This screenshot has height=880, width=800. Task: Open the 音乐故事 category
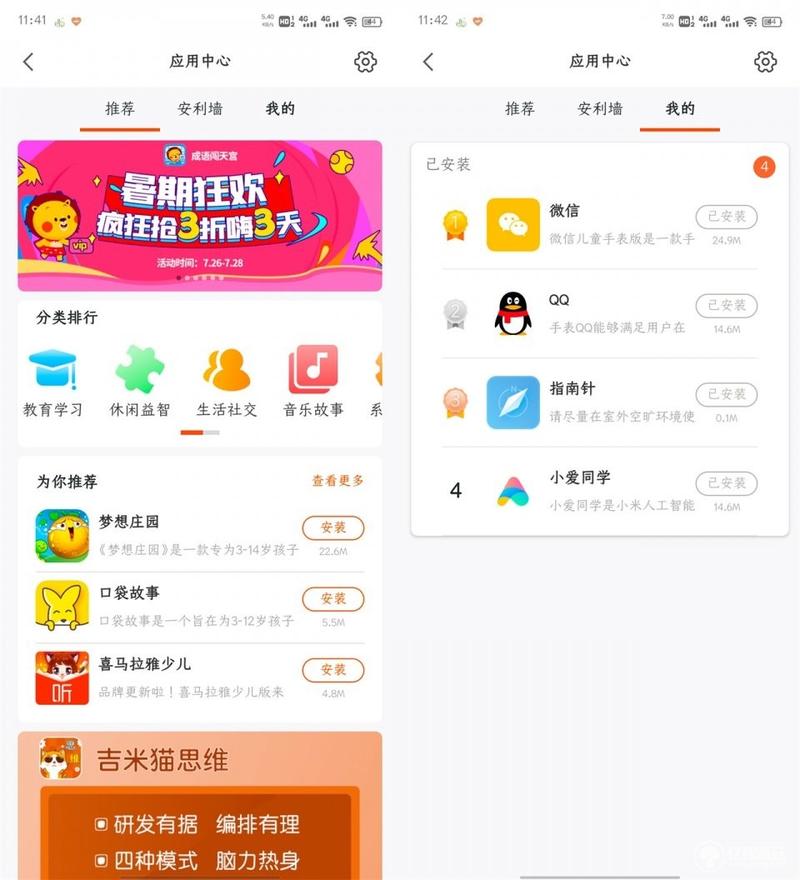pyautogui.click(x=313, y=382)
